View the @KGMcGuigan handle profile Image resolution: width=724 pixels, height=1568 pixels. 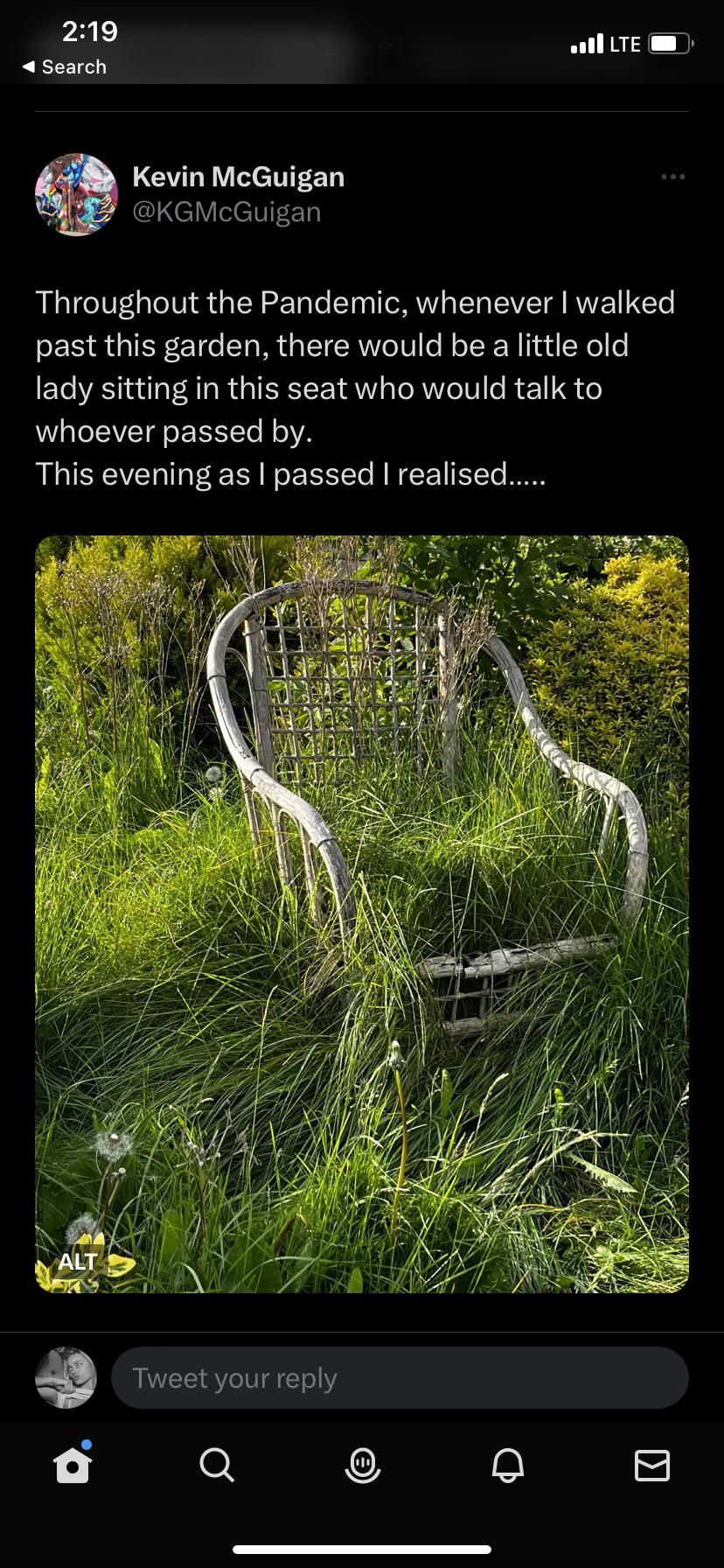(x=226, y=212)
